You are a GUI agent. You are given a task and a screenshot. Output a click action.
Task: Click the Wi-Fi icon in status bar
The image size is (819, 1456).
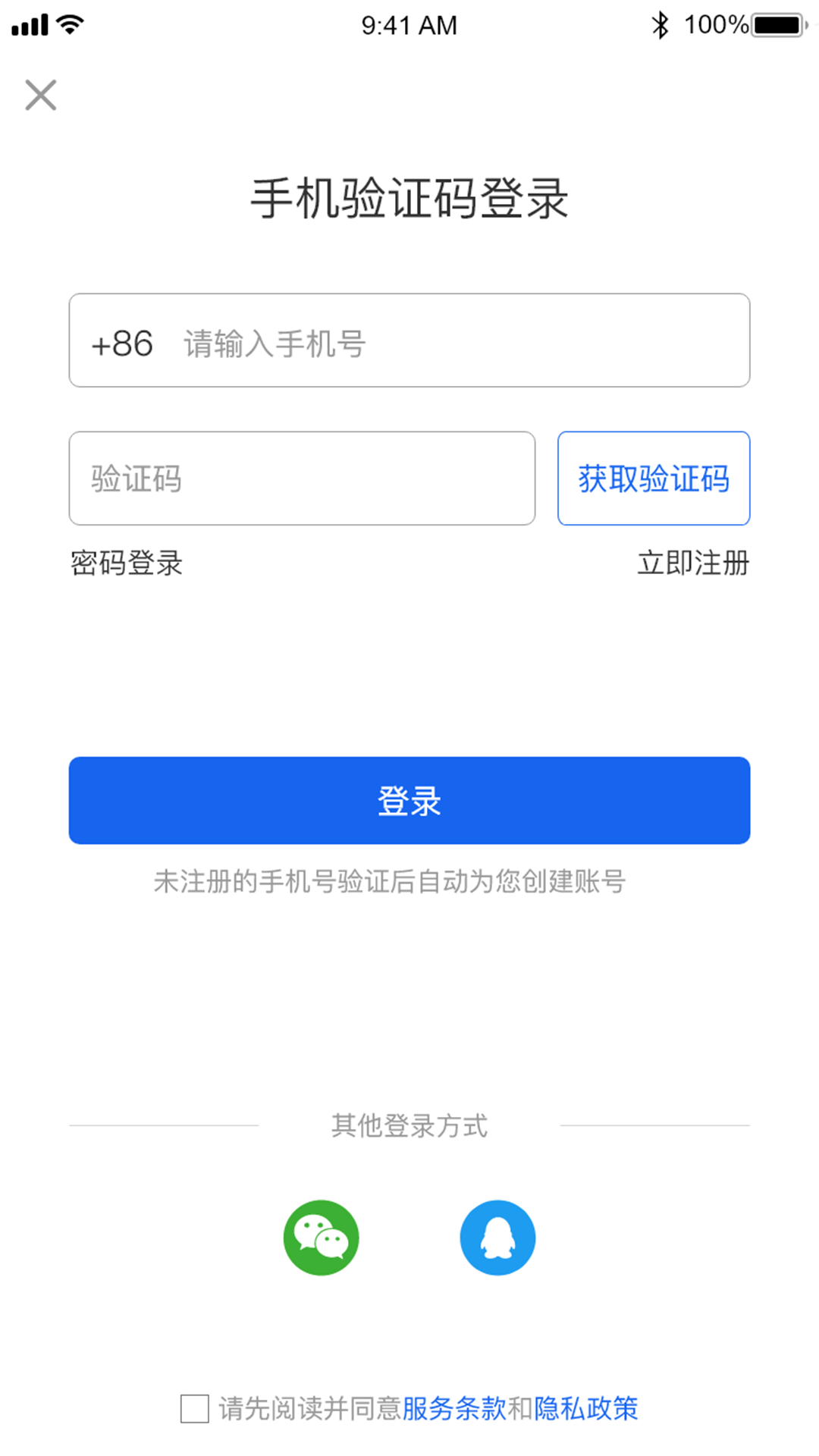coord(68,23)
